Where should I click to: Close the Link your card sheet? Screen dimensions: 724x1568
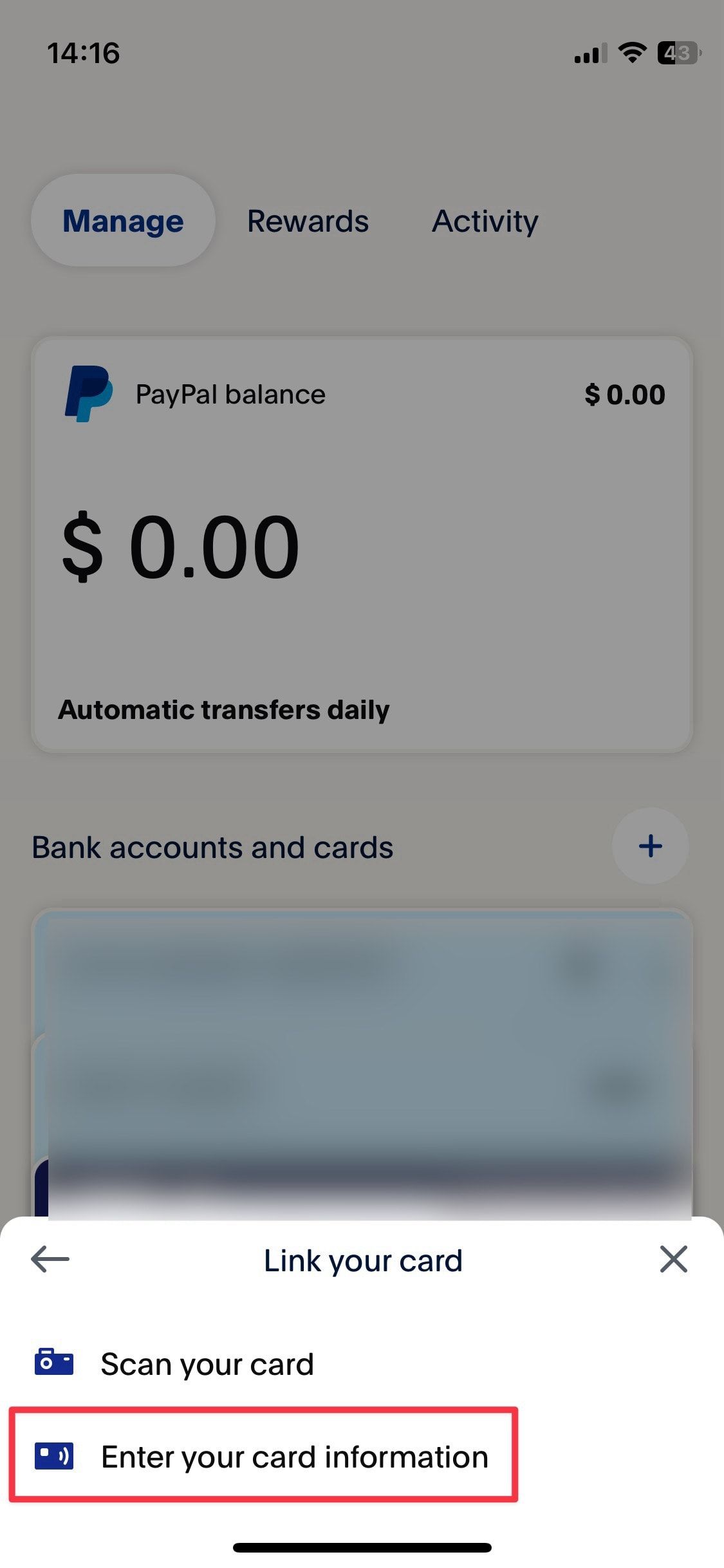click(673, 1259)
